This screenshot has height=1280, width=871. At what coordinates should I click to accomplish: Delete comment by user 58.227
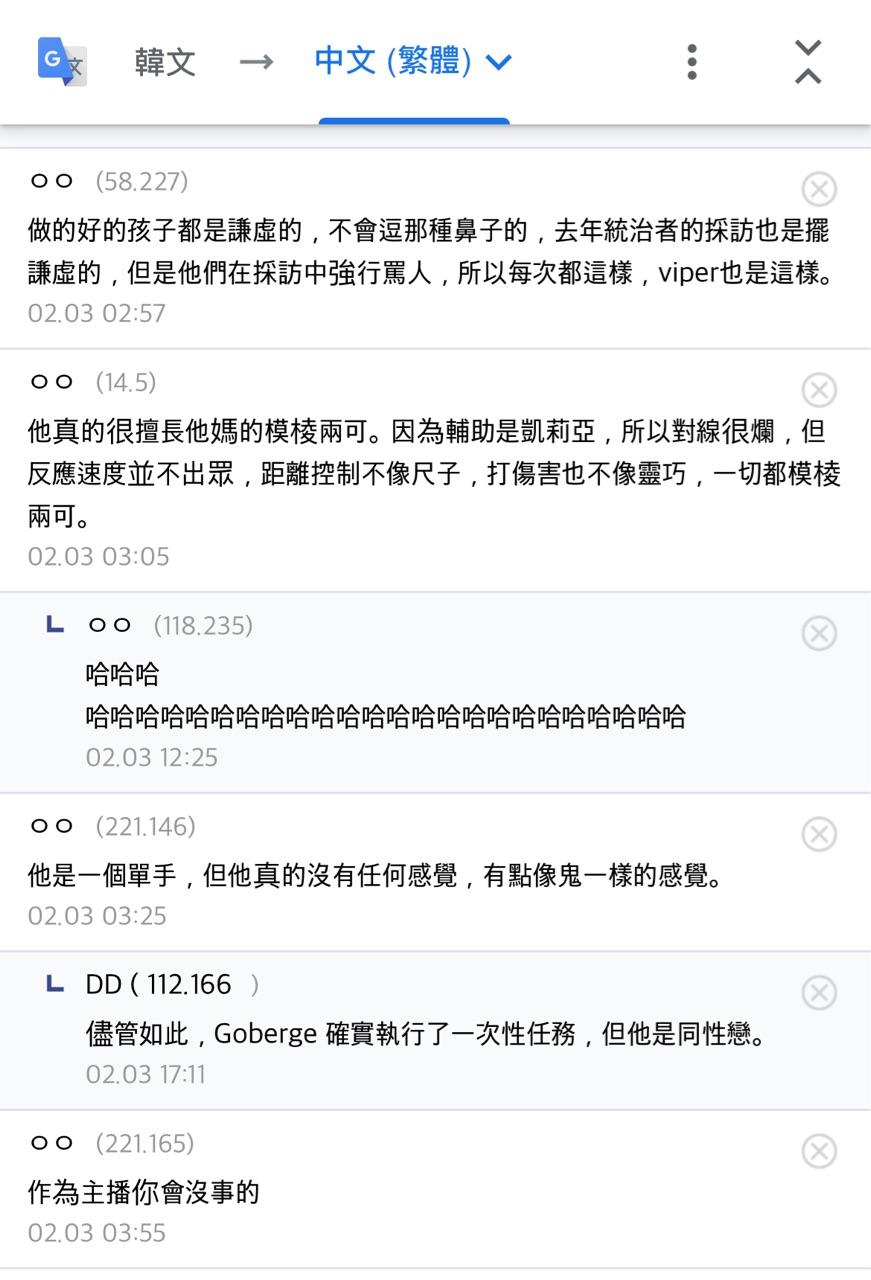(x=819, y=189)
